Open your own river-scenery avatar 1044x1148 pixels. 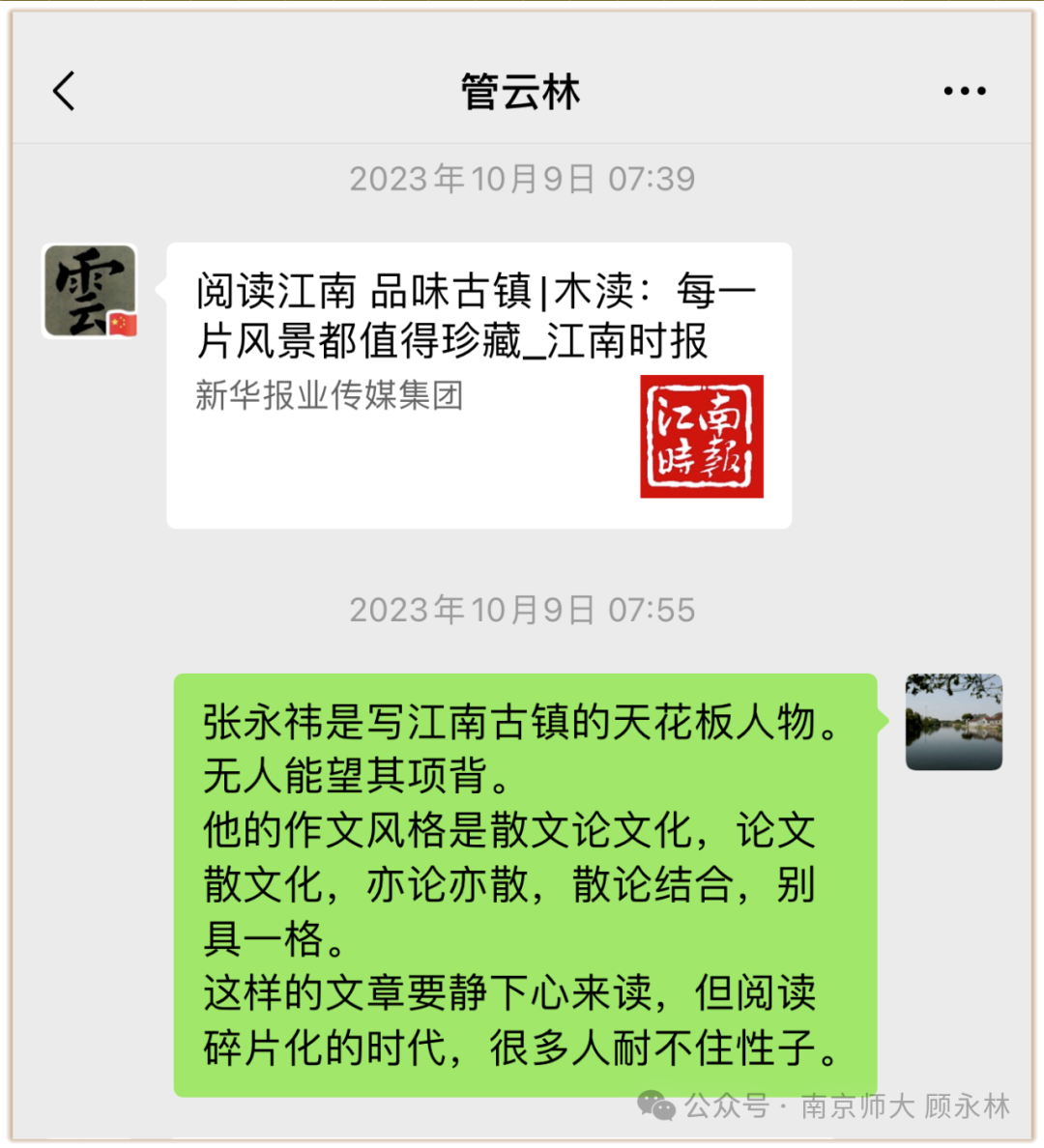click(x=953, y=722)
